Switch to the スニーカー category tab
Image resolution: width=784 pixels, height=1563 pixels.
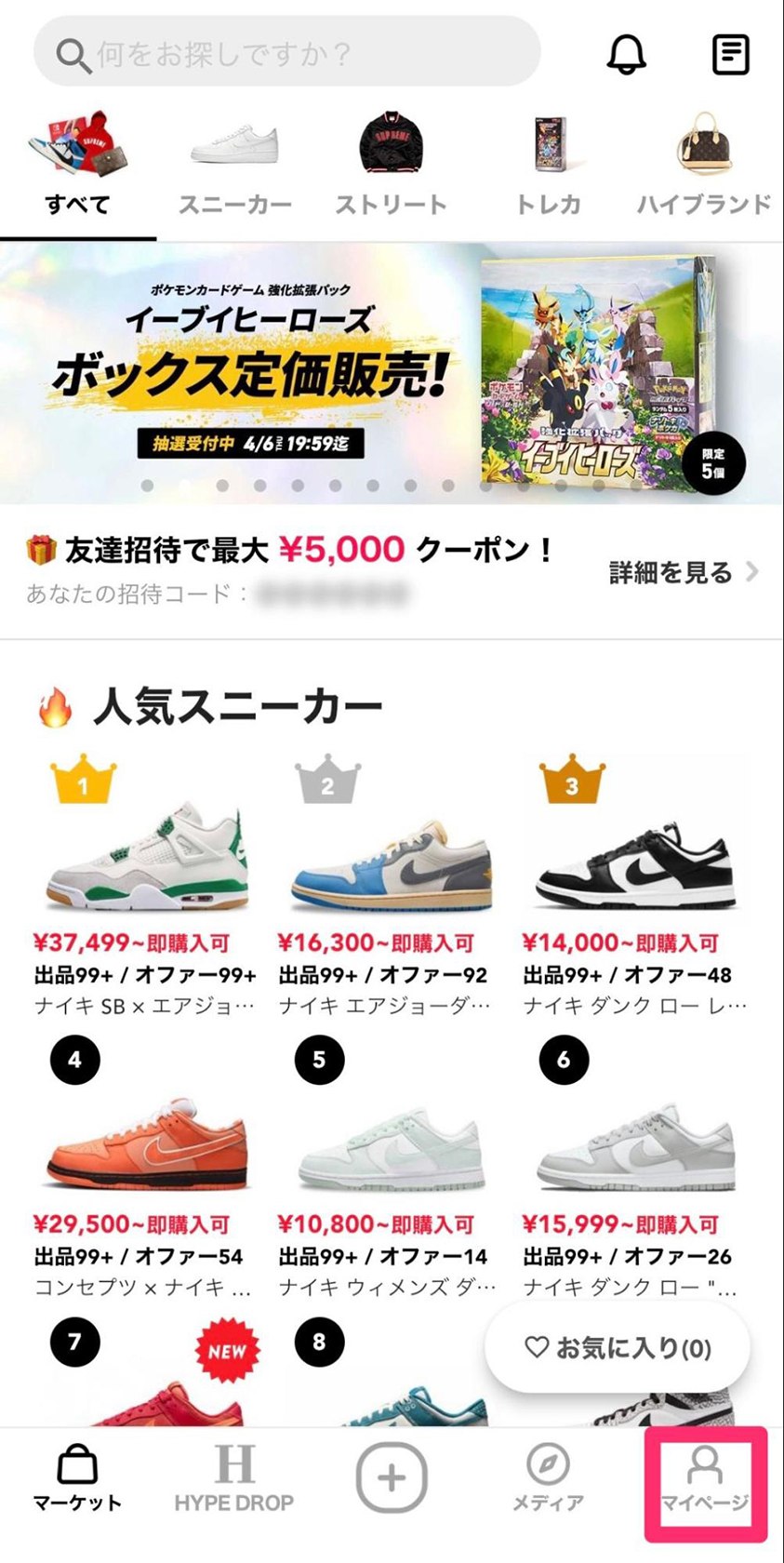click(234, 169)
